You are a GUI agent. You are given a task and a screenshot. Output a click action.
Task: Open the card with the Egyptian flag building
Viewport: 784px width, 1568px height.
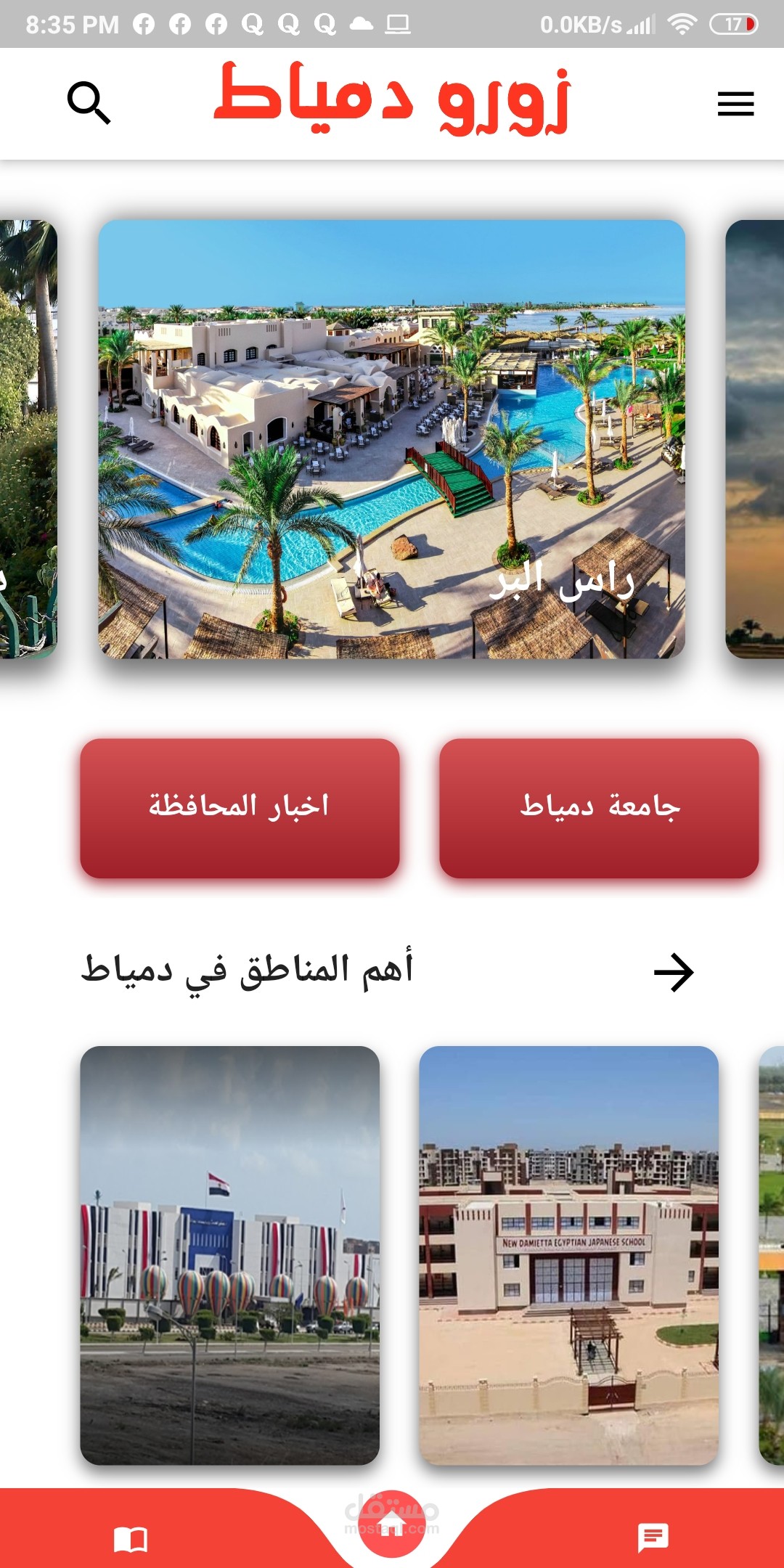[x=229, y=1255]
